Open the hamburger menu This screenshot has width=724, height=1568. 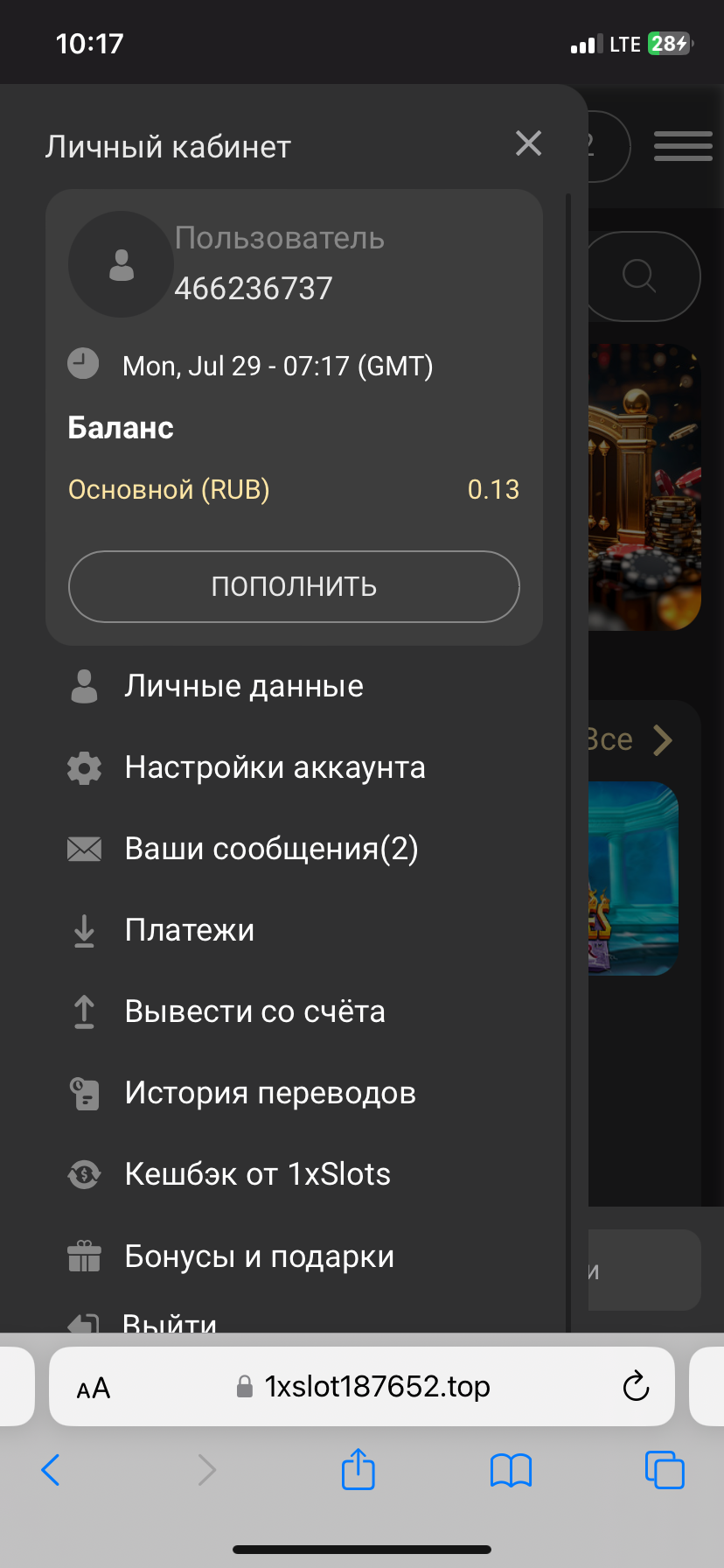coord(683,146)
